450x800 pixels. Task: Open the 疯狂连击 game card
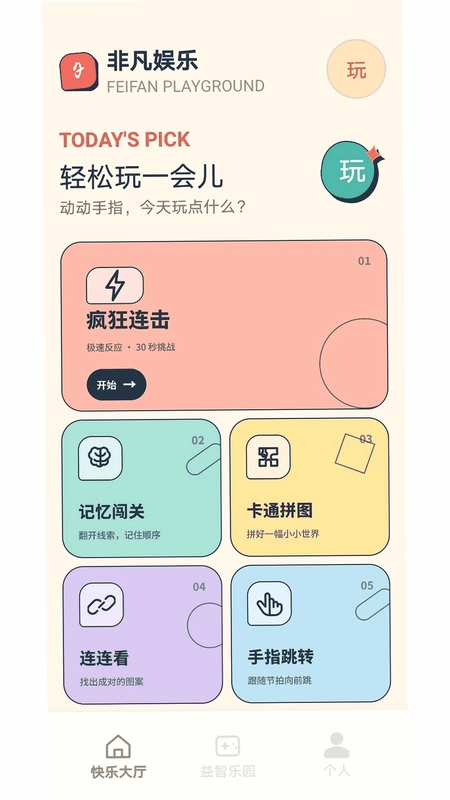coord(224,325)
